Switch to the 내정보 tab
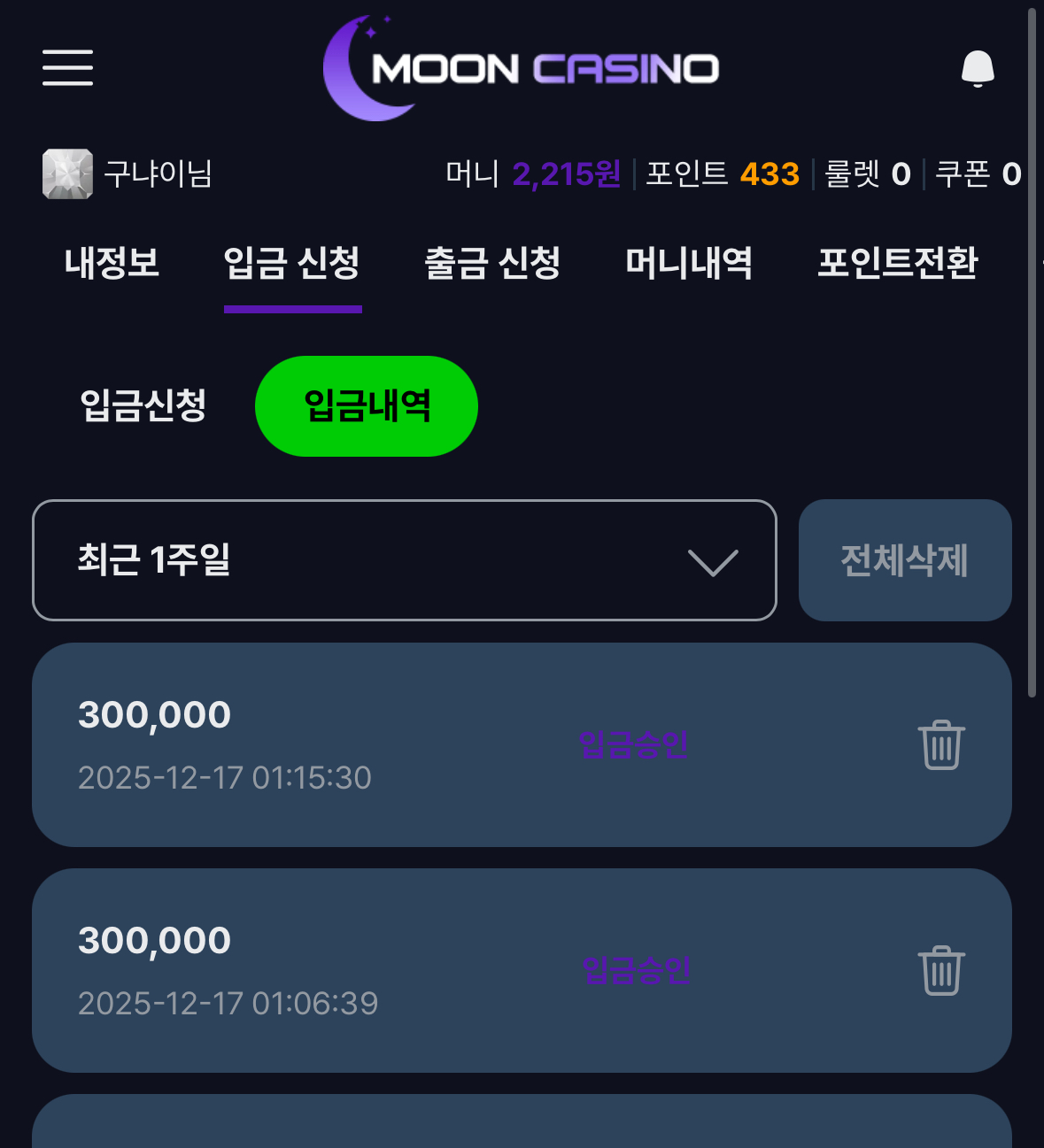 [112, 263]
